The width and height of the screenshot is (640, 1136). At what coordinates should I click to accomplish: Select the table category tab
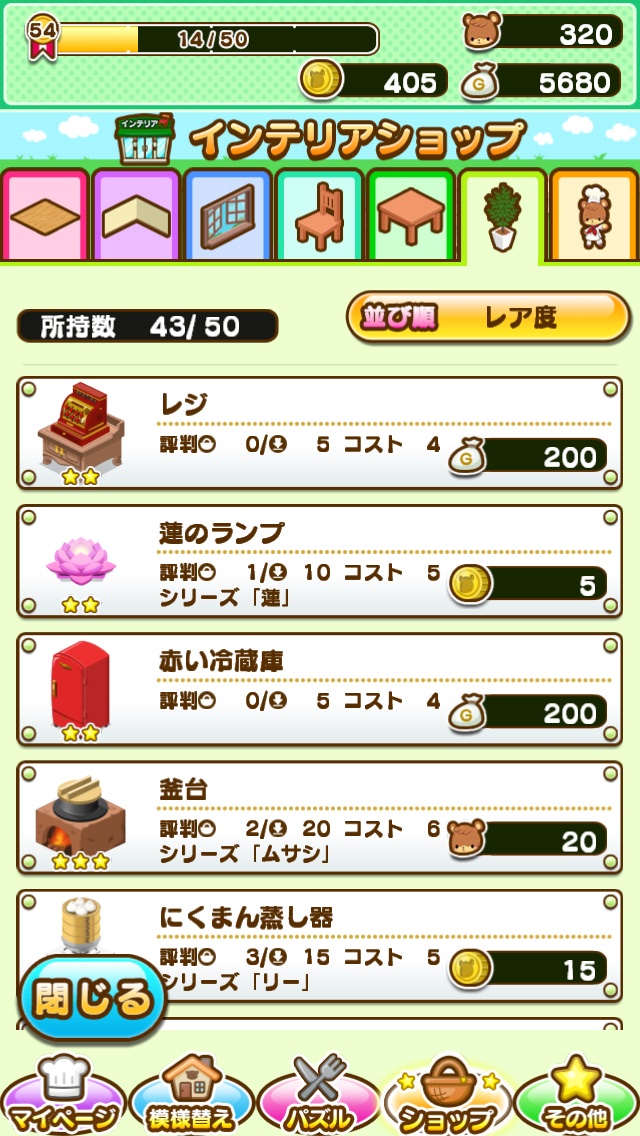click(411, 215)
